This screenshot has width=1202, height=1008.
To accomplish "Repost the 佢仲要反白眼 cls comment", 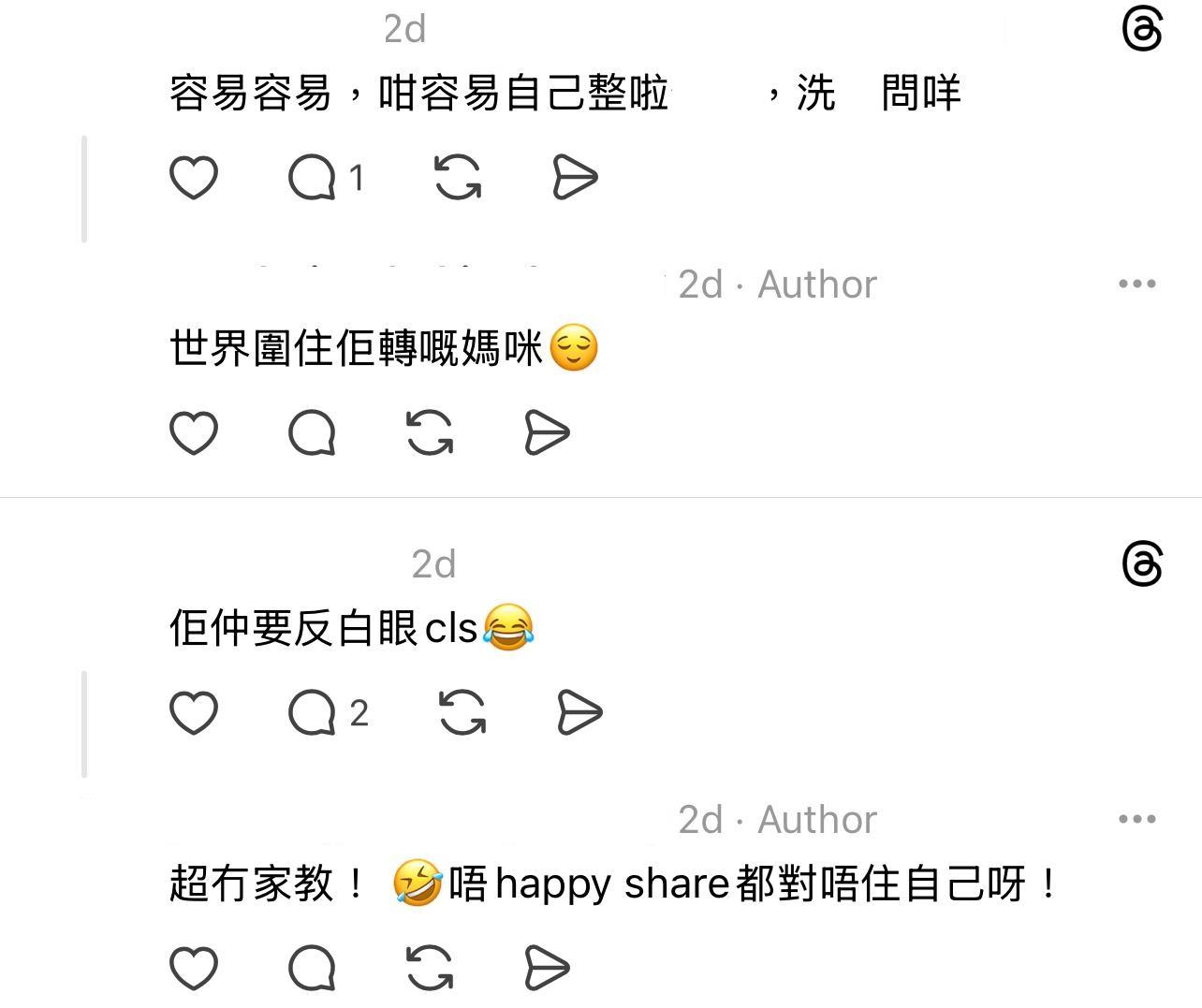I will click(462, 713).
